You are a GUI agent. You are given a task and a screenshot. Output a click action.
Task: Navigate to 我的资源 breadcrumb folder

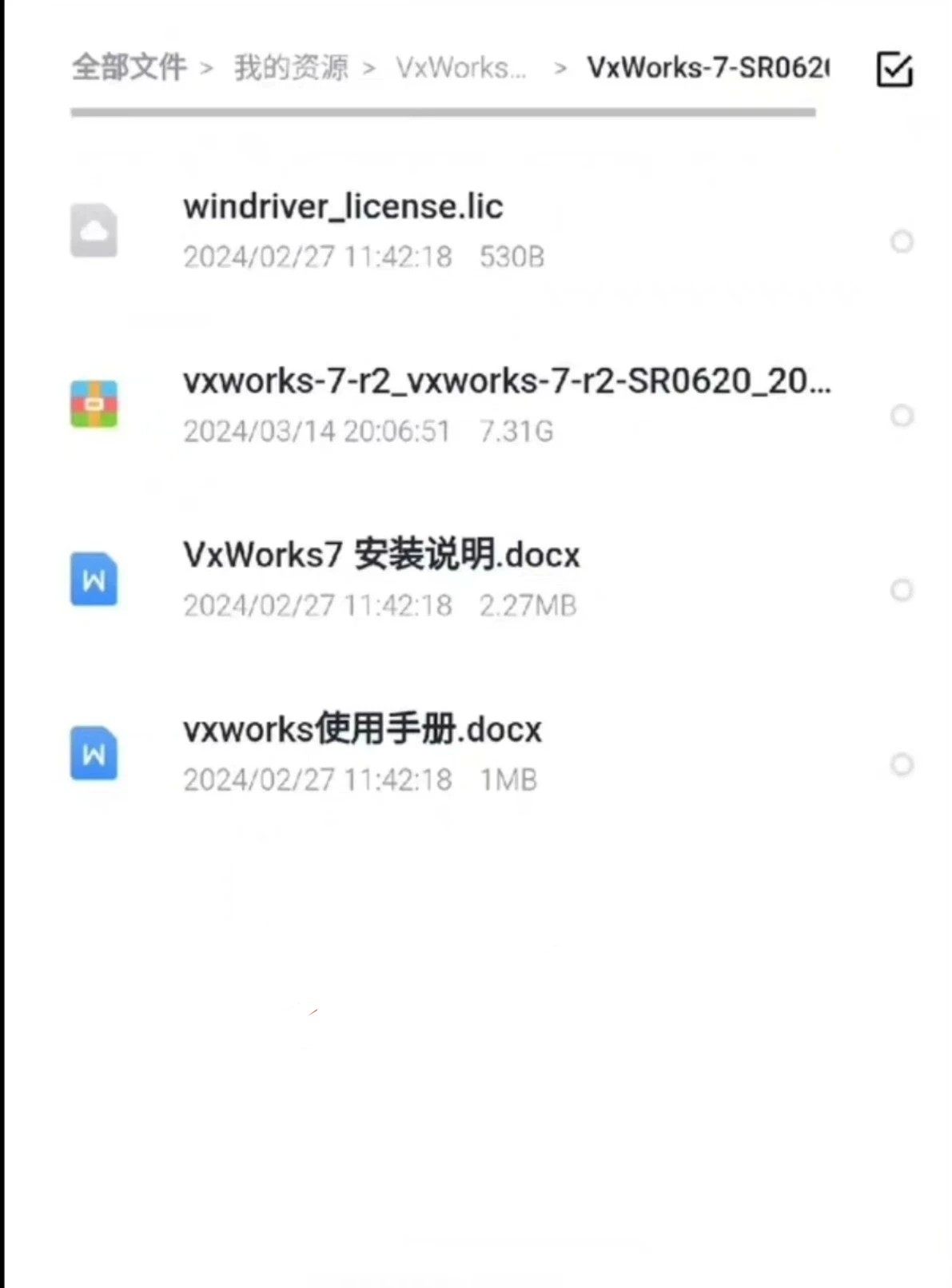[291, 68]
